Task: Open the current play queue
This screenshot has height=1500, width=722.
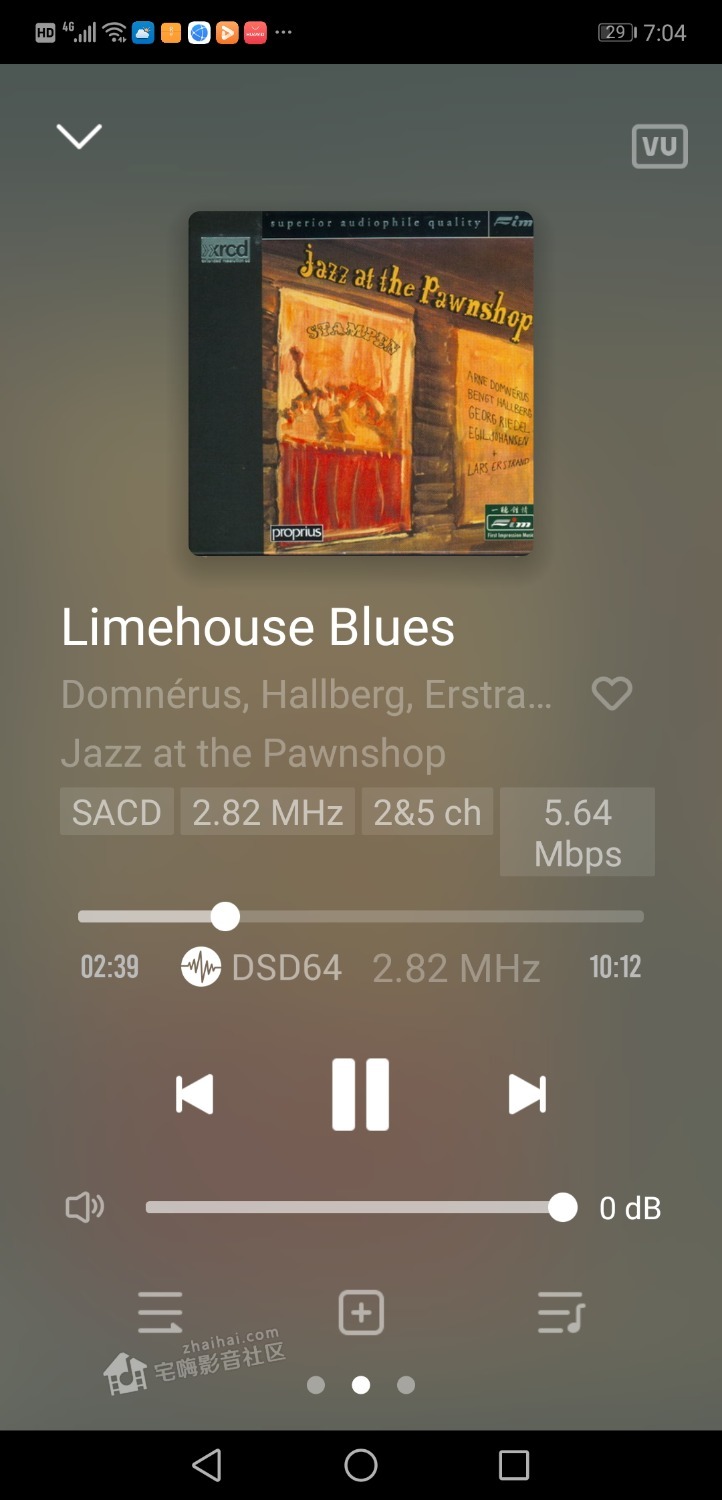Action: [x=560, y=1312]
